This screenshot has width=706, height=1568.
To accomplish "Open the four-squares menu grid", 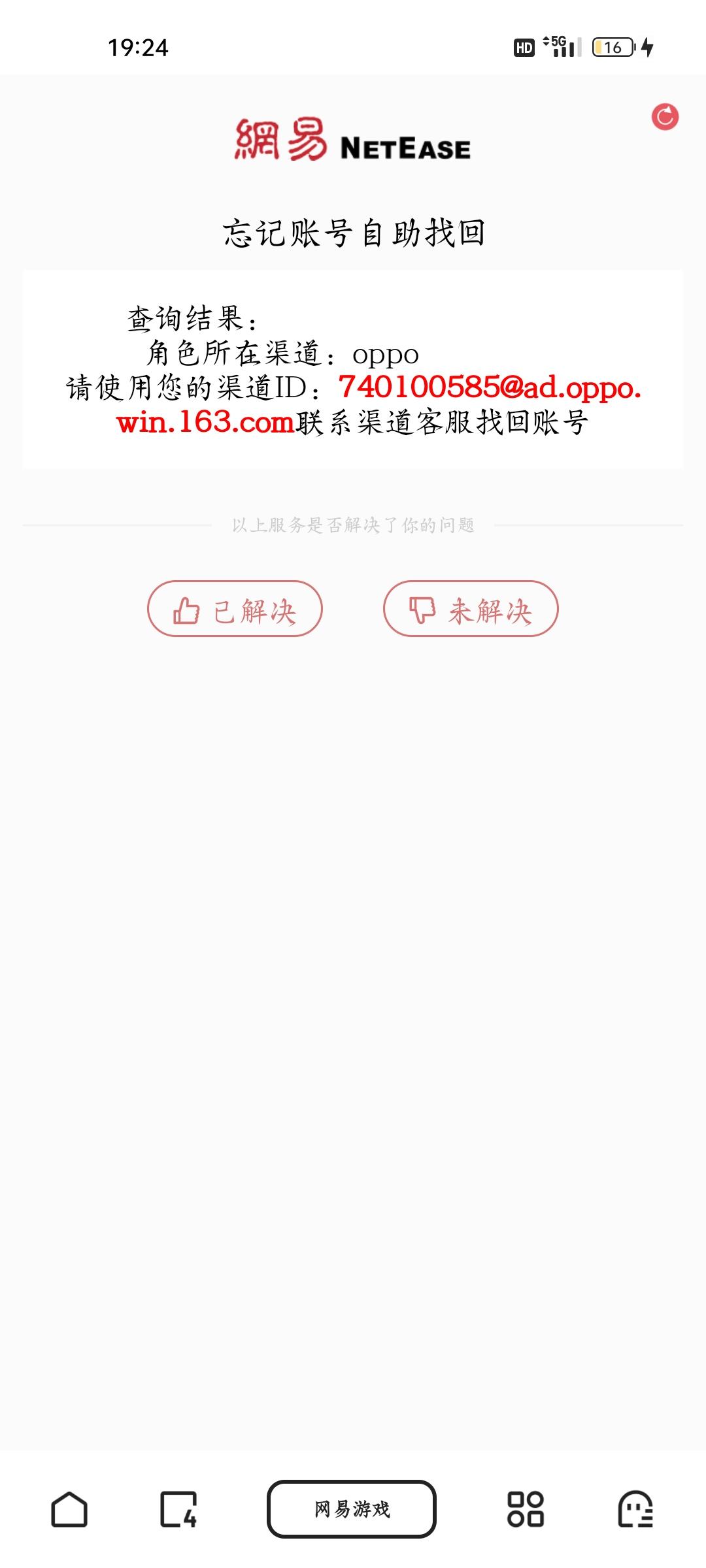I will (x=526, y=1509).
